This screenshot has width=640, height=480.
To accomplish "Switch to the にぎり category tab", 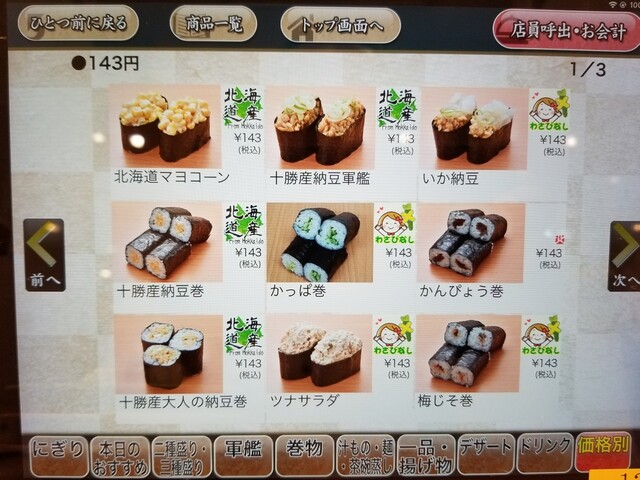I will (56, 453).
